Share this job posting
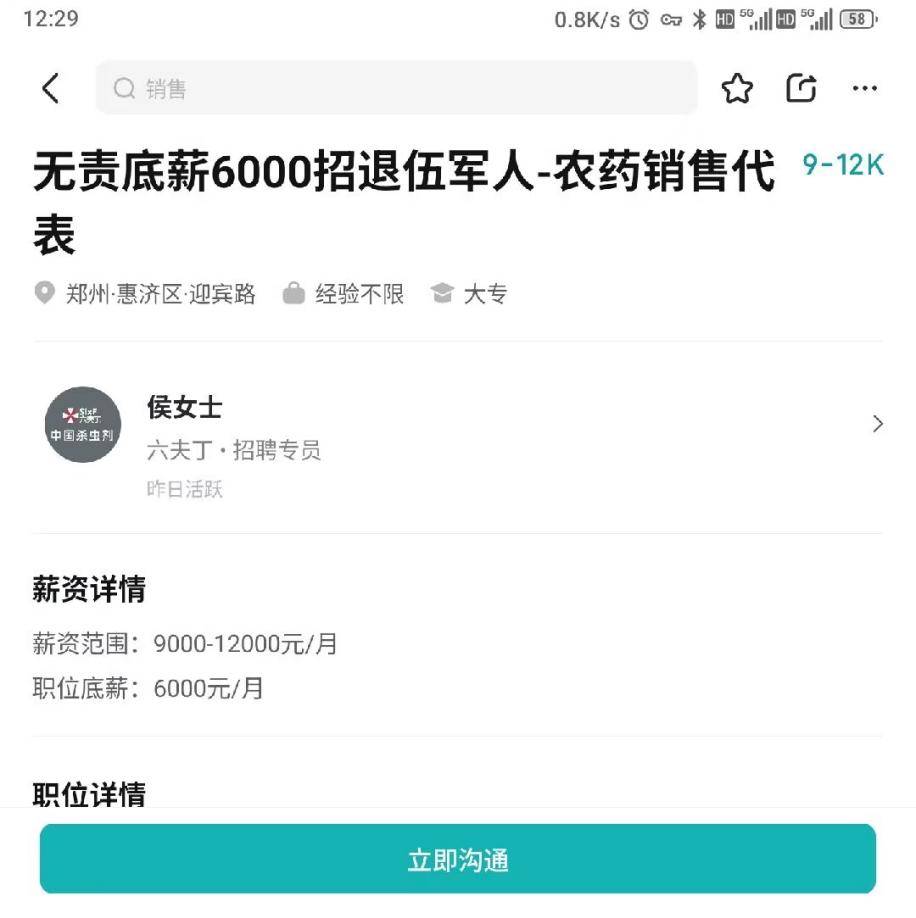 click(801, 89)
